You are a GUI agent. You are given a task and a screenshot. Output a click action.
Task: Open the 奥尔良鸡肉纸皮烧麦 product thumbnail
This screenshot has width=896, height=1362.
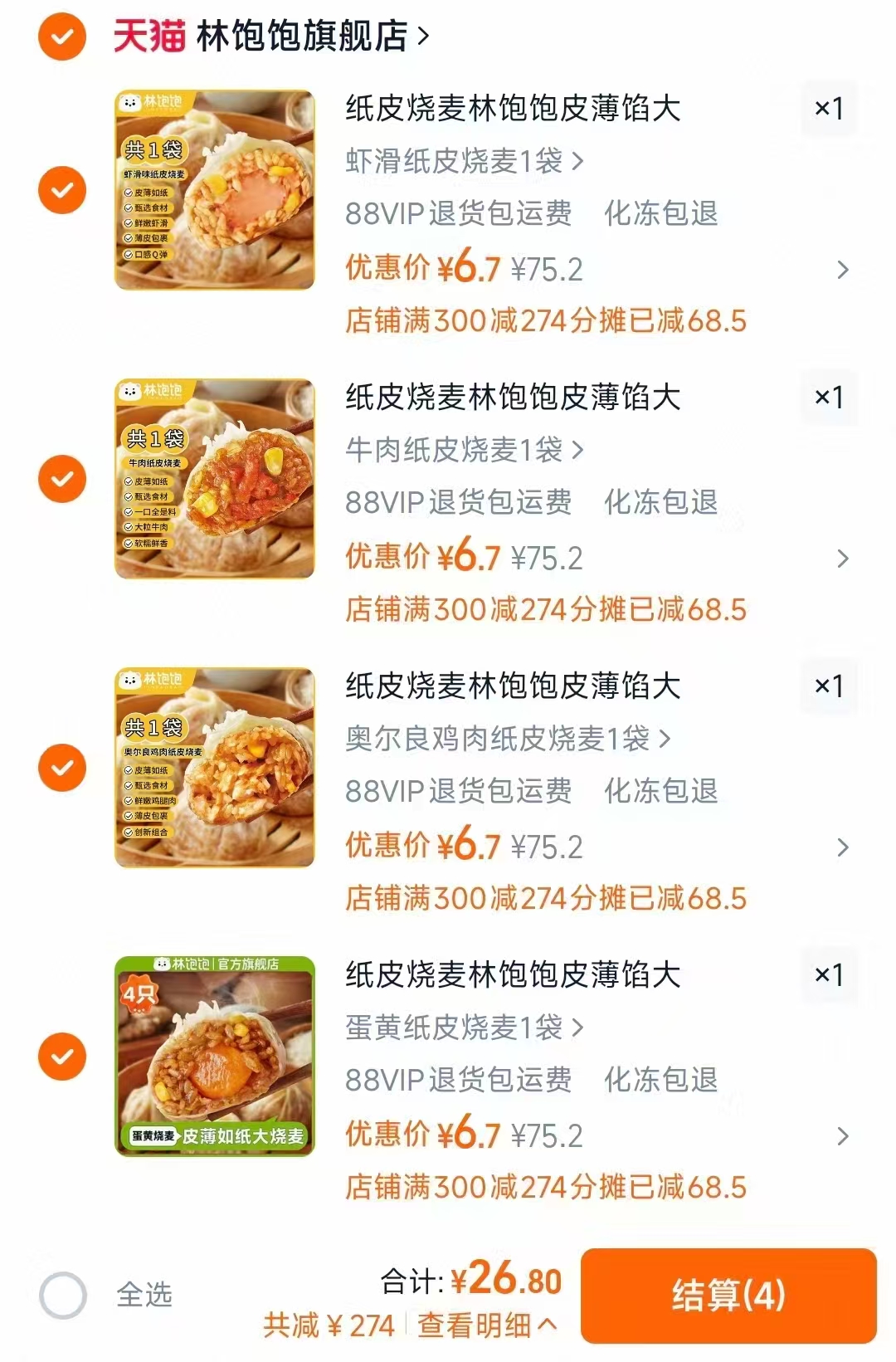tap(216, 768)
